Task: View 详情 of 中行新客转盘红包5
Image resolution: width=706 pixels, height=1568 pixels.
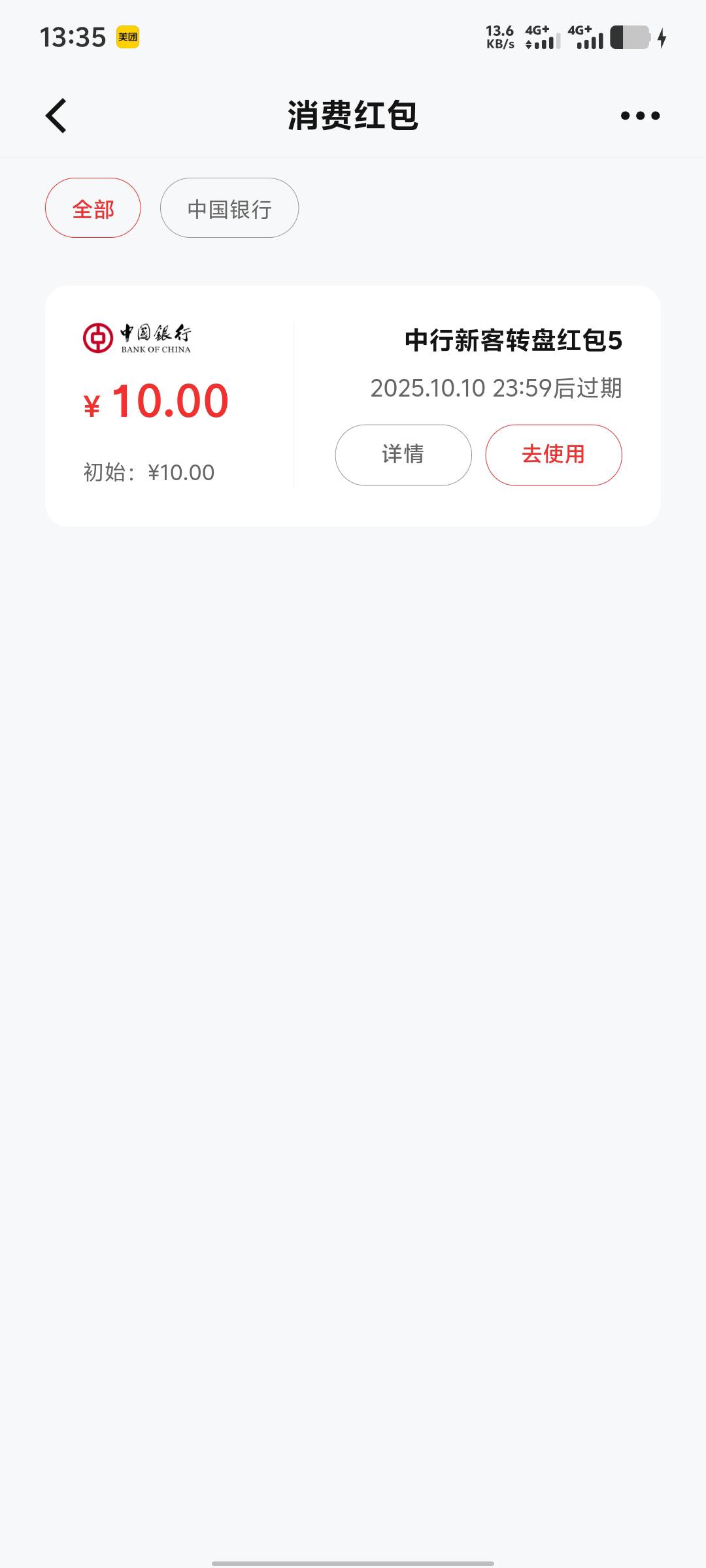Action: 403,455
